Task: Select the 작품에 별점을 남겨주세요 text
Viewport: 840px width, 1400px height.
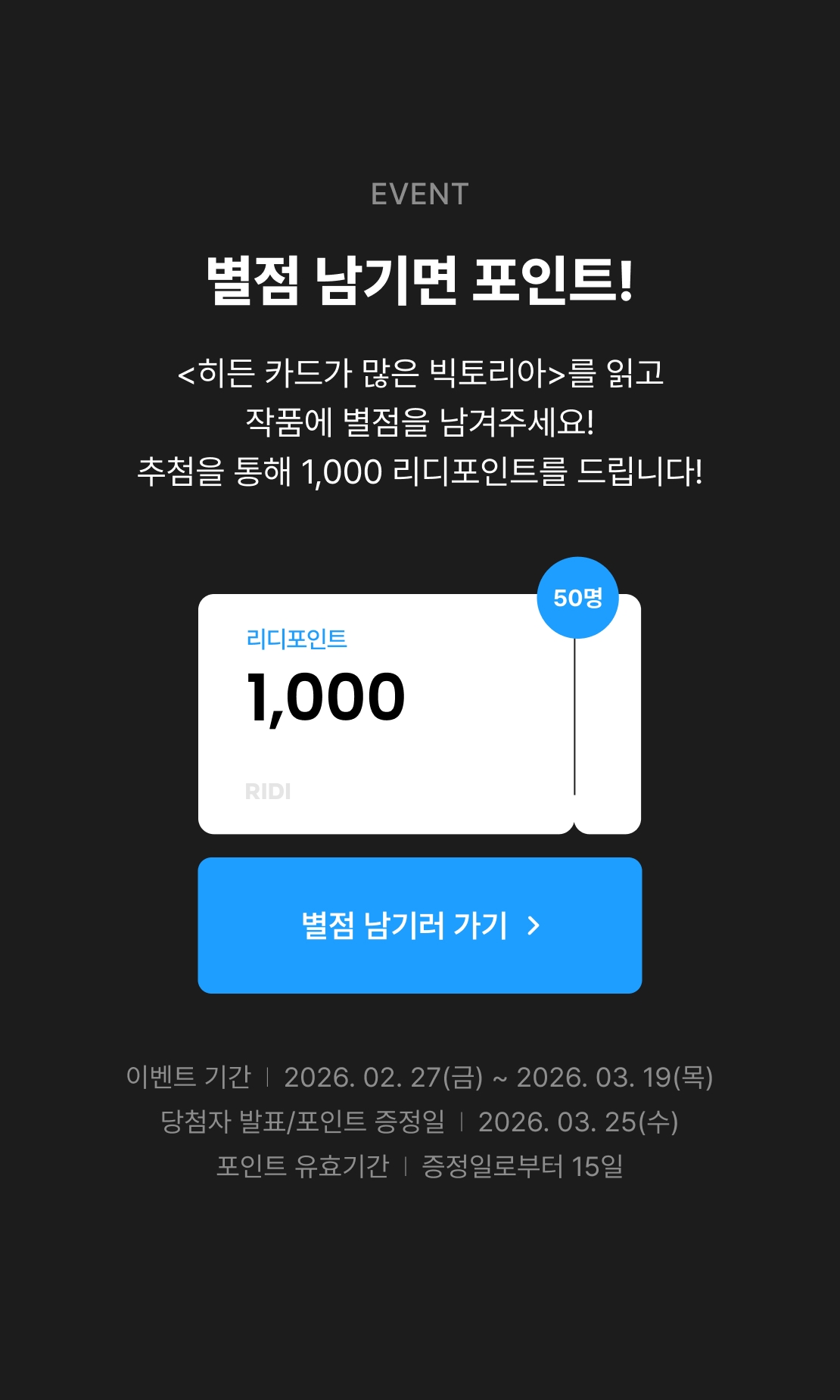Action: (419, 422)
